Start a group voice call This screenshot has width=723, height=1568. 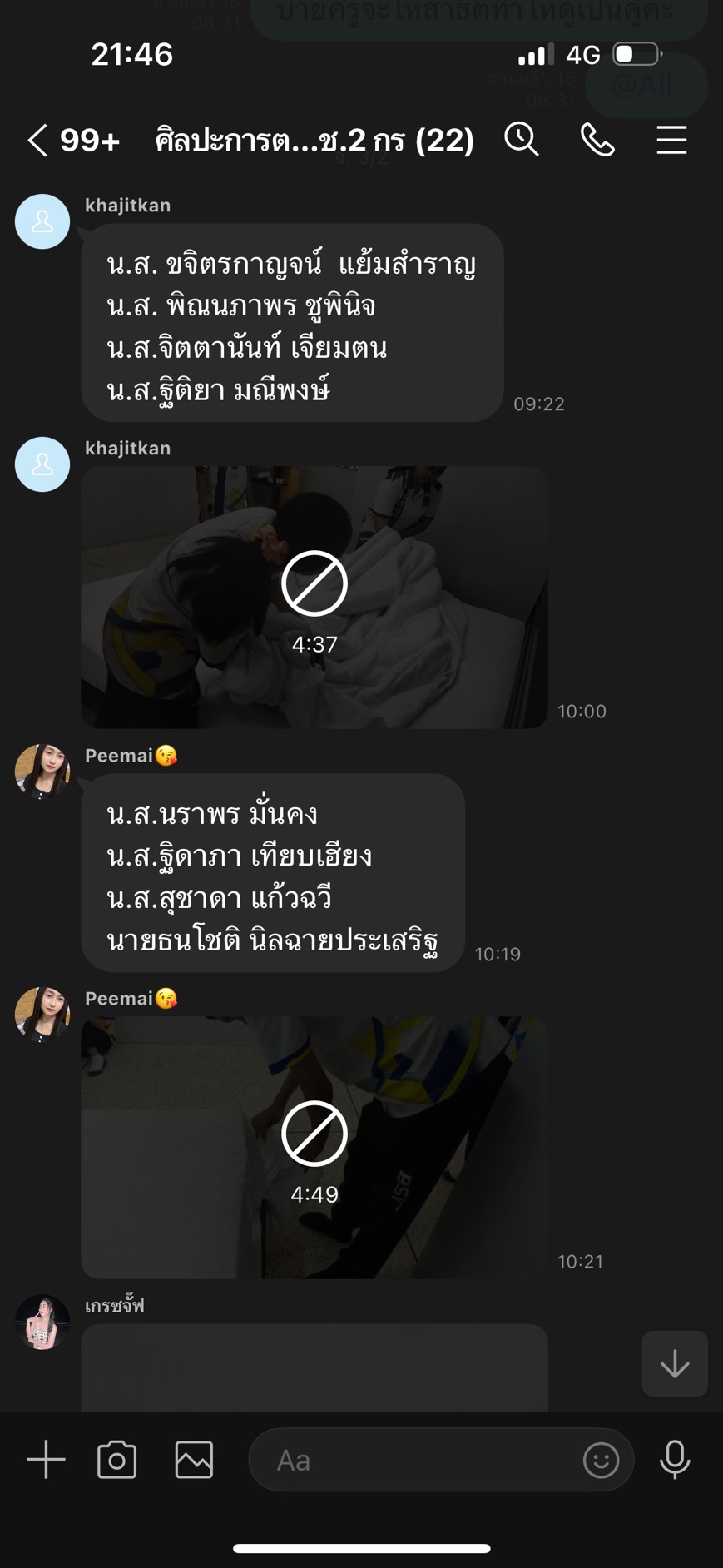pyautogui.click(x=597, y=140)
